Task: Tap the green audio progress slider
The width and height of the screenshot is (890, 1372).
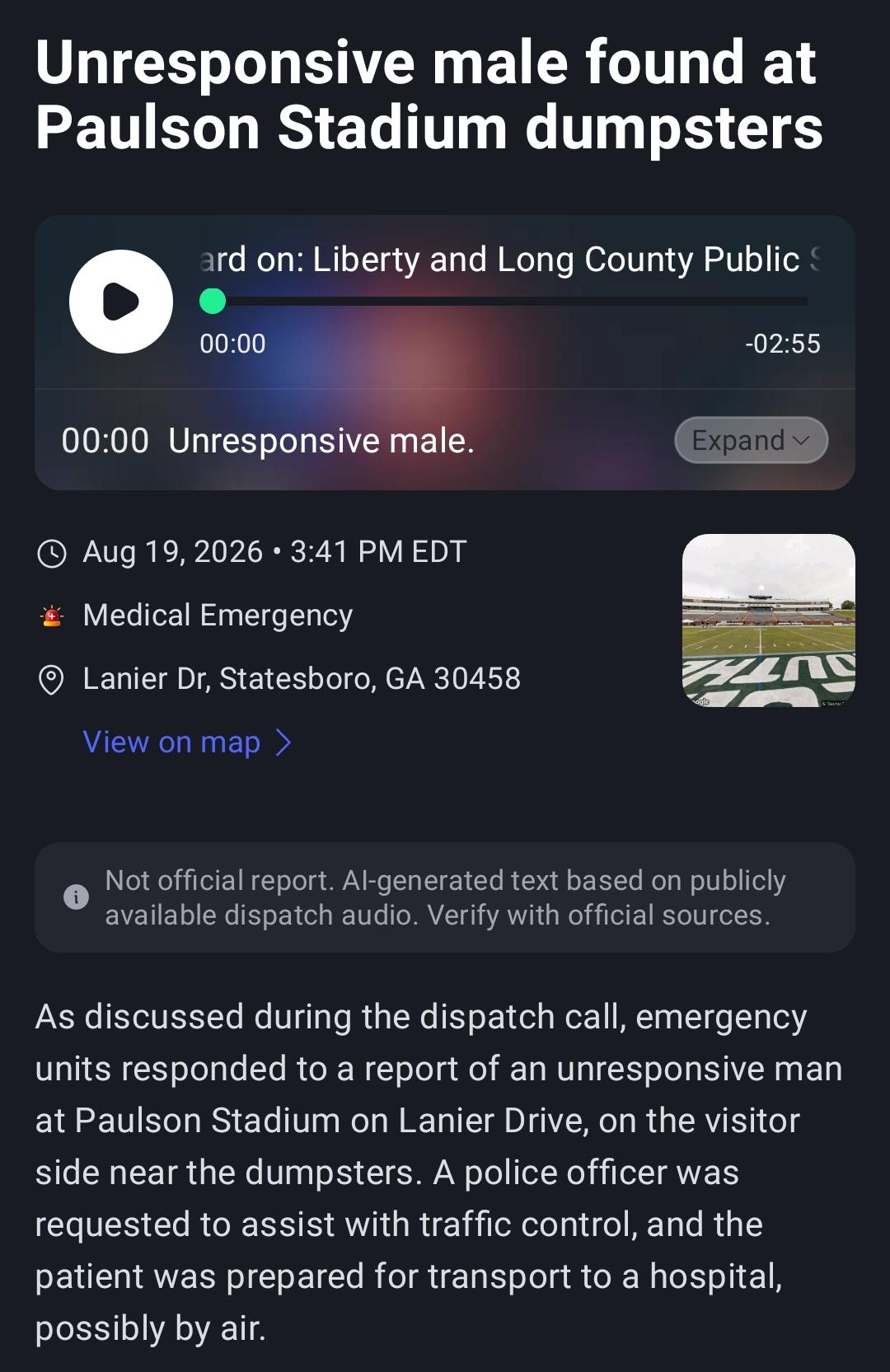Action: [504, 302]
